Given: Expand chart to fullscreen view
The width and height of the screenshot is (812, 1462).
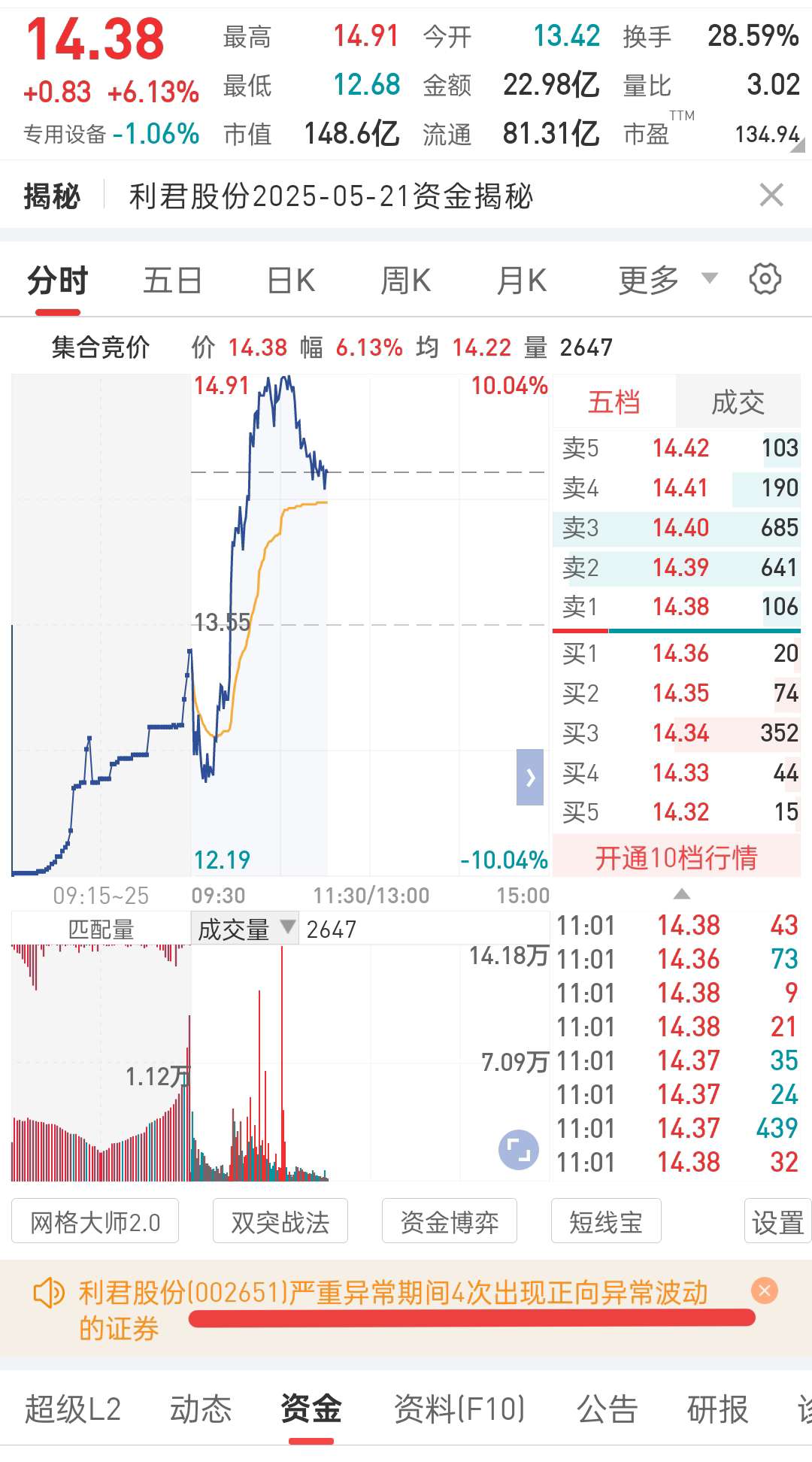Looking at the screenshot, I should pyautogui.click(x=519, y=1149).
